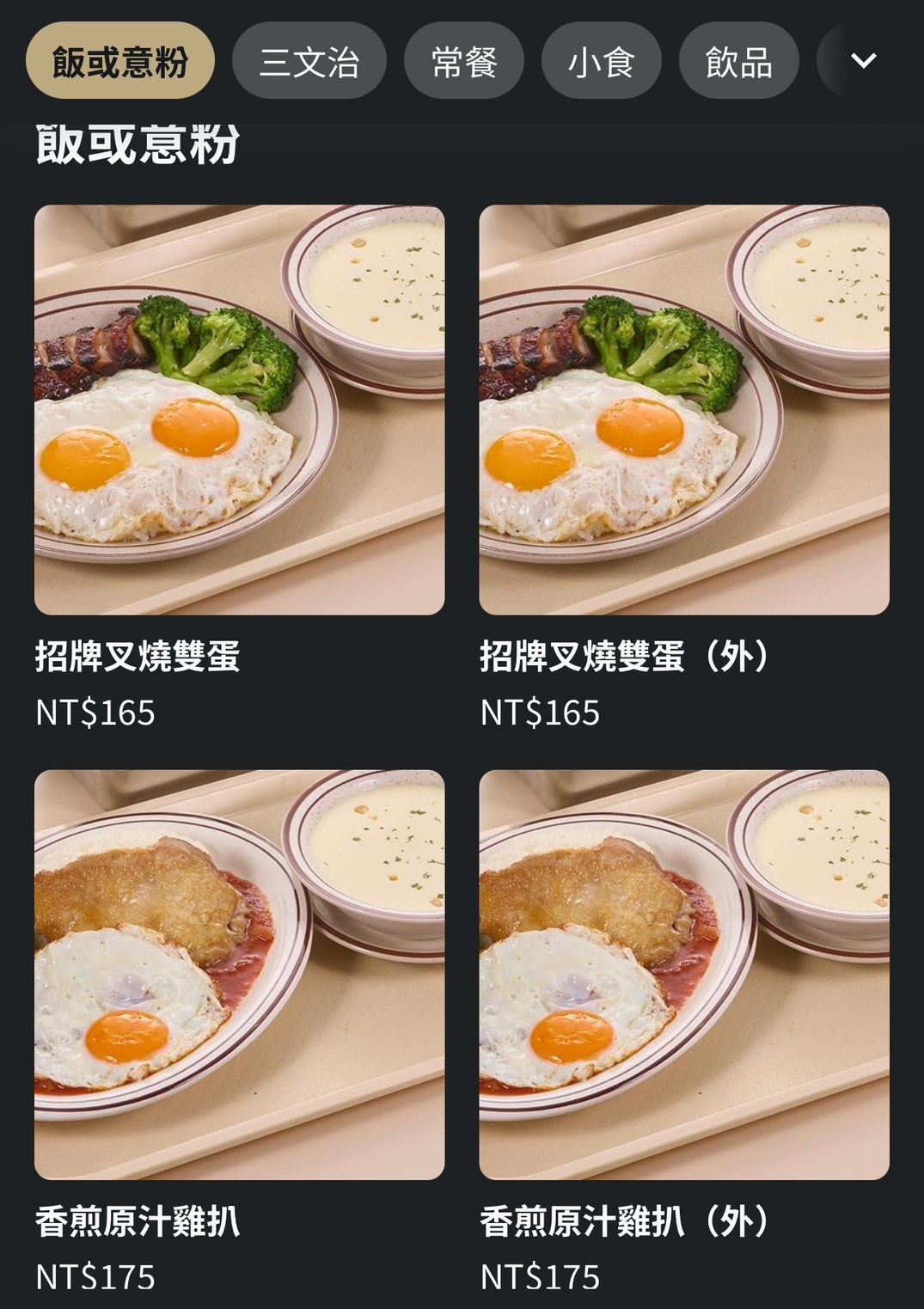Viewport: 924px width, 1309px height.
Task: Switch to the 三文治 category
Action: (309, 61)
